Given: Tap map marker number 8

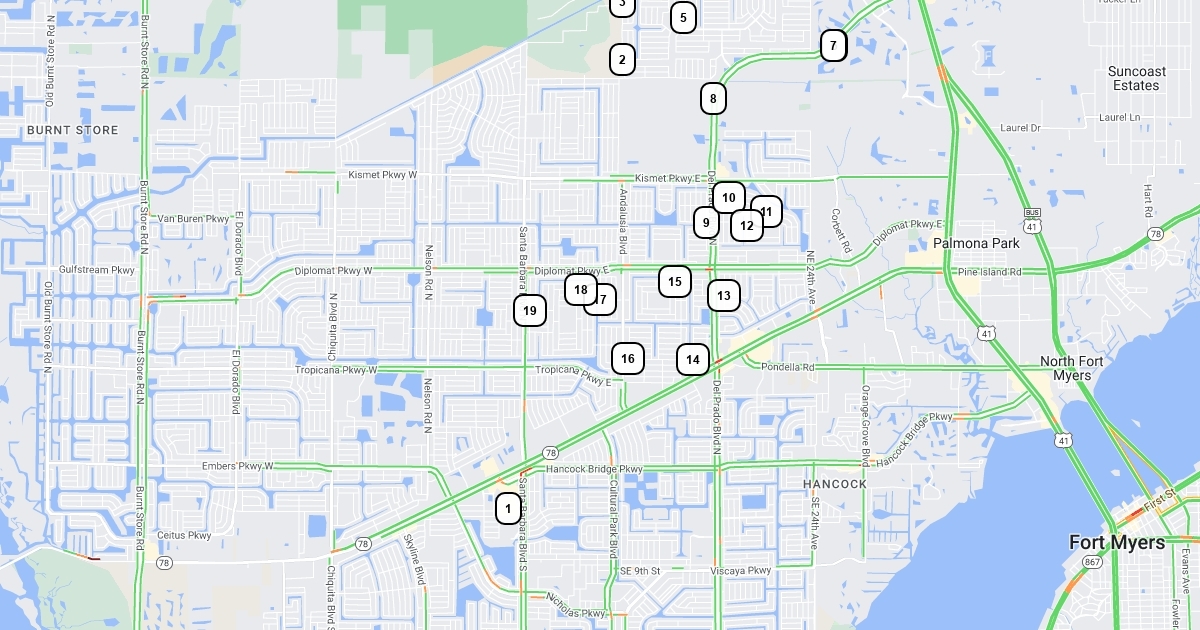Looking at the screenshot, I should (x=713, y=98).
